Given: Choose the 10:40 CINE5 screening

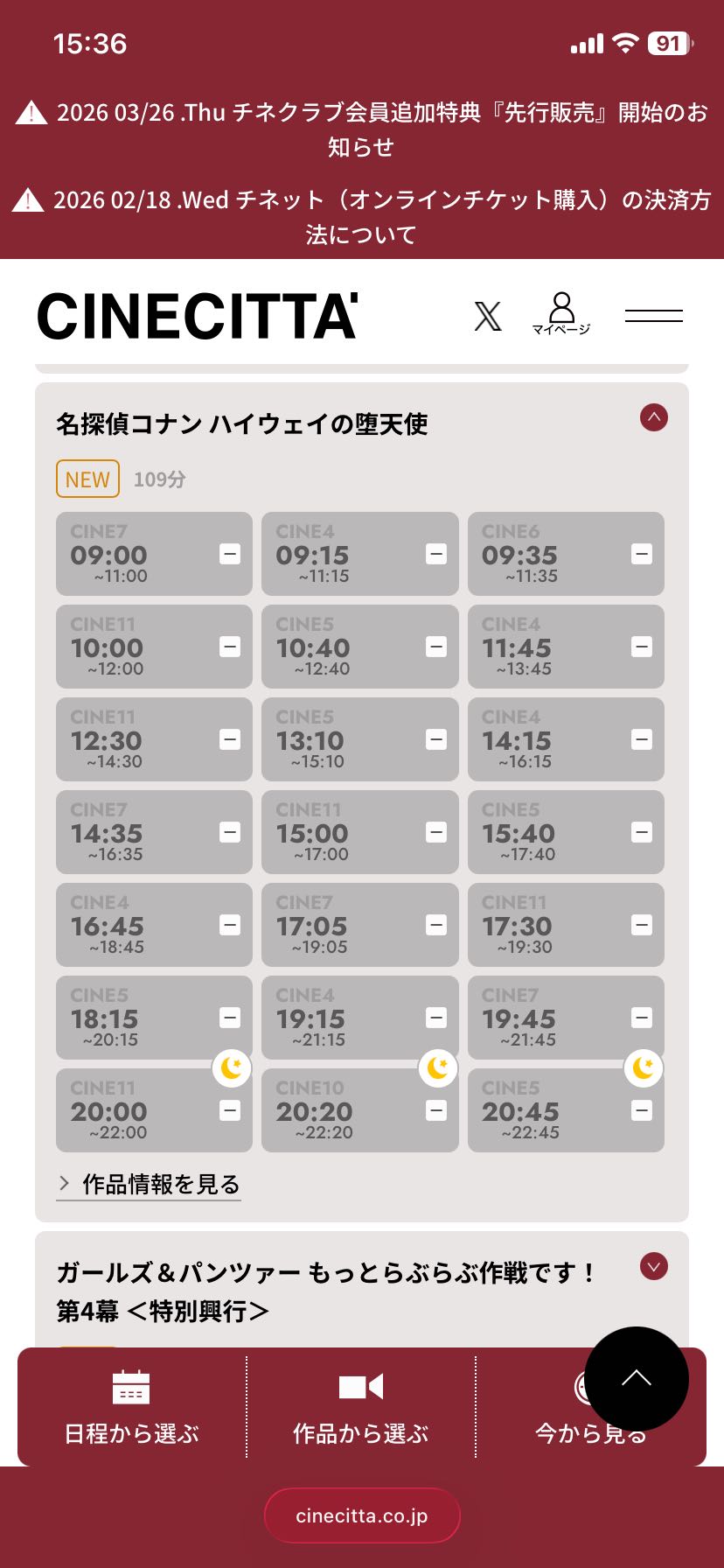Looking at the screenshot, I should click(359, 647).
